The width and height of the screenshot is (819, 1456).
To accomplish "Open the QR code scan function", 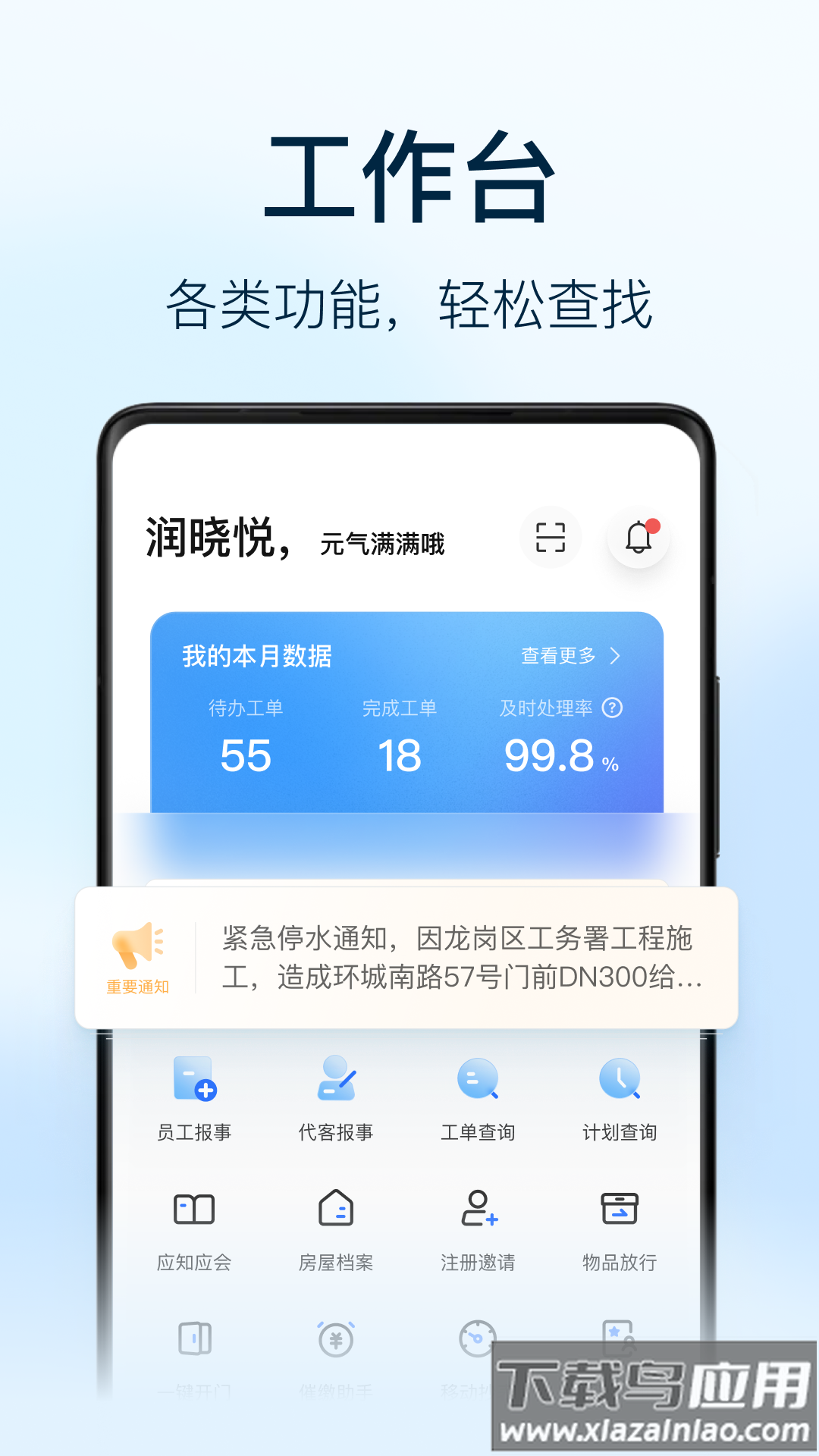I will [x=552, y=537].
